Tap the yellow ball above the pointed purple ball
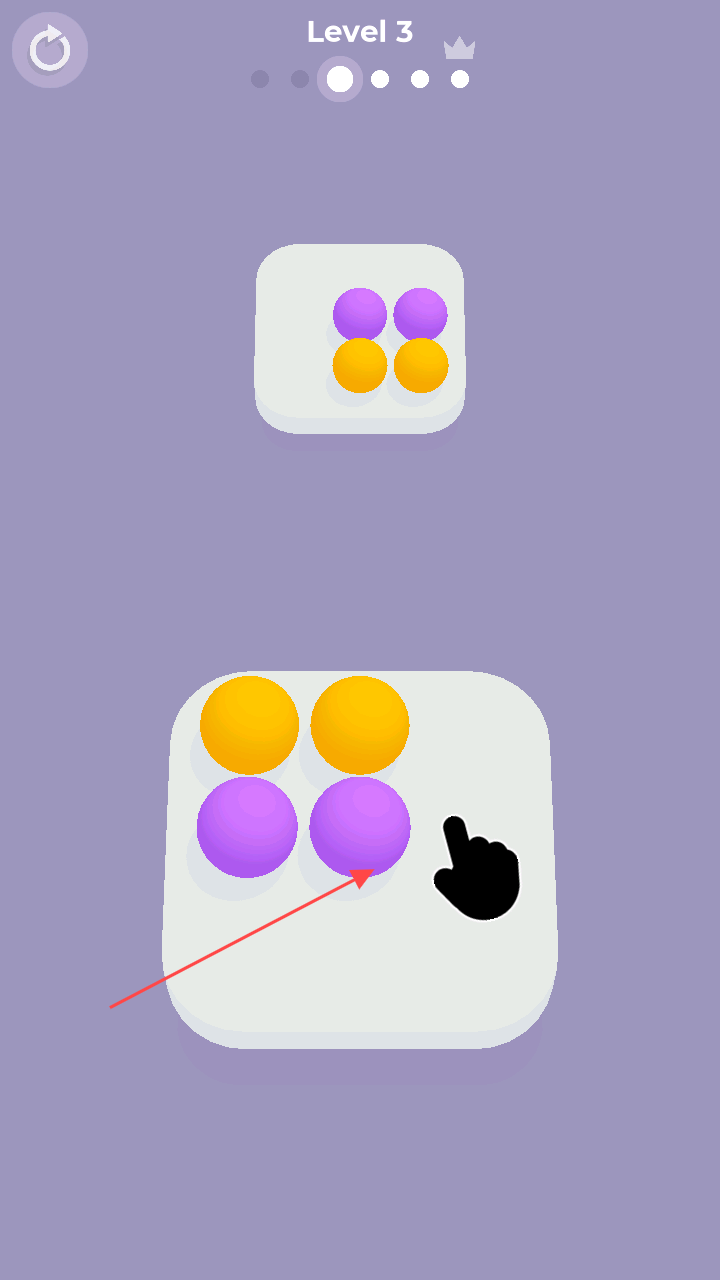The image size is (720, 1280). click(x=360, y=725)
